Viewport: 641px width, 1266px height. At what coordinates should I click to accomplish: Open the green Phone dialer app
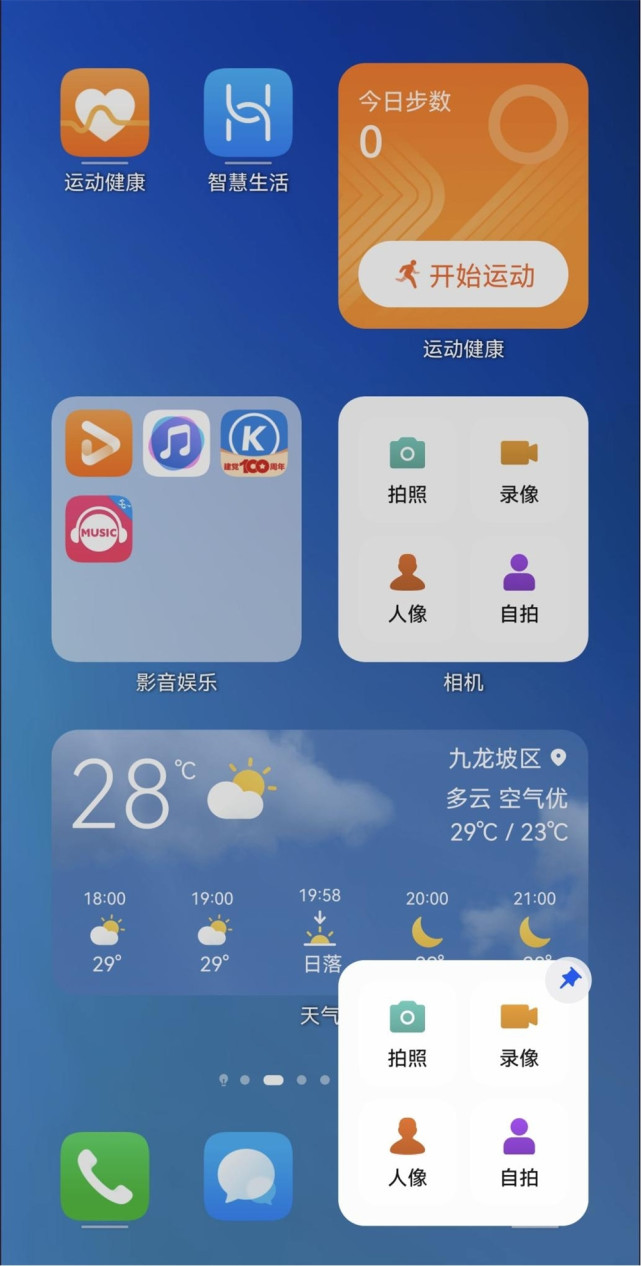pos(104,1176)
